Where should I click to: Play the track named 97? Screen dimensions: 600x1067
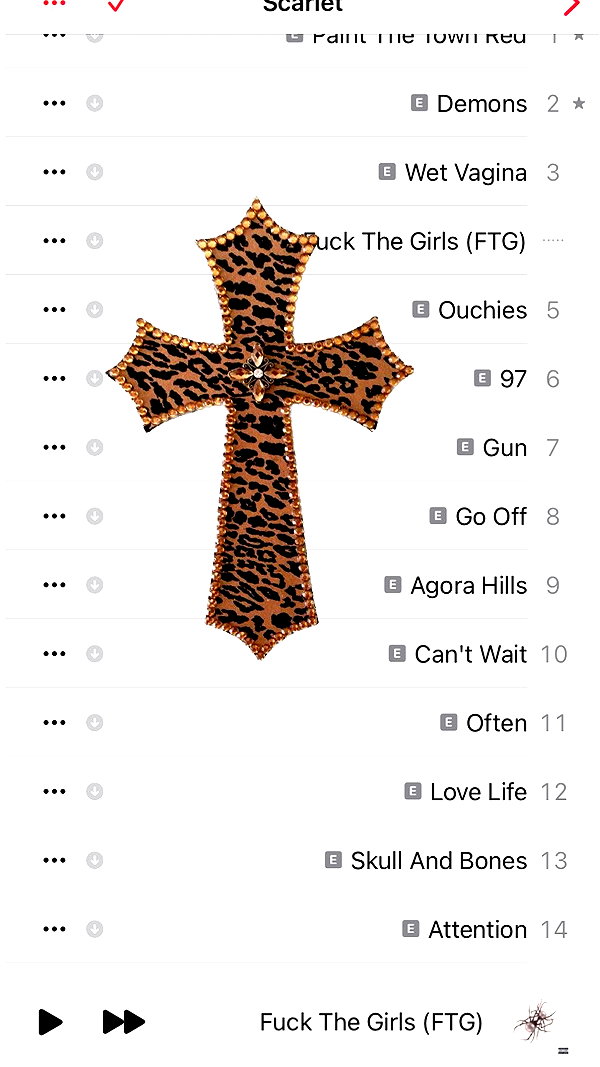(513, 378)
